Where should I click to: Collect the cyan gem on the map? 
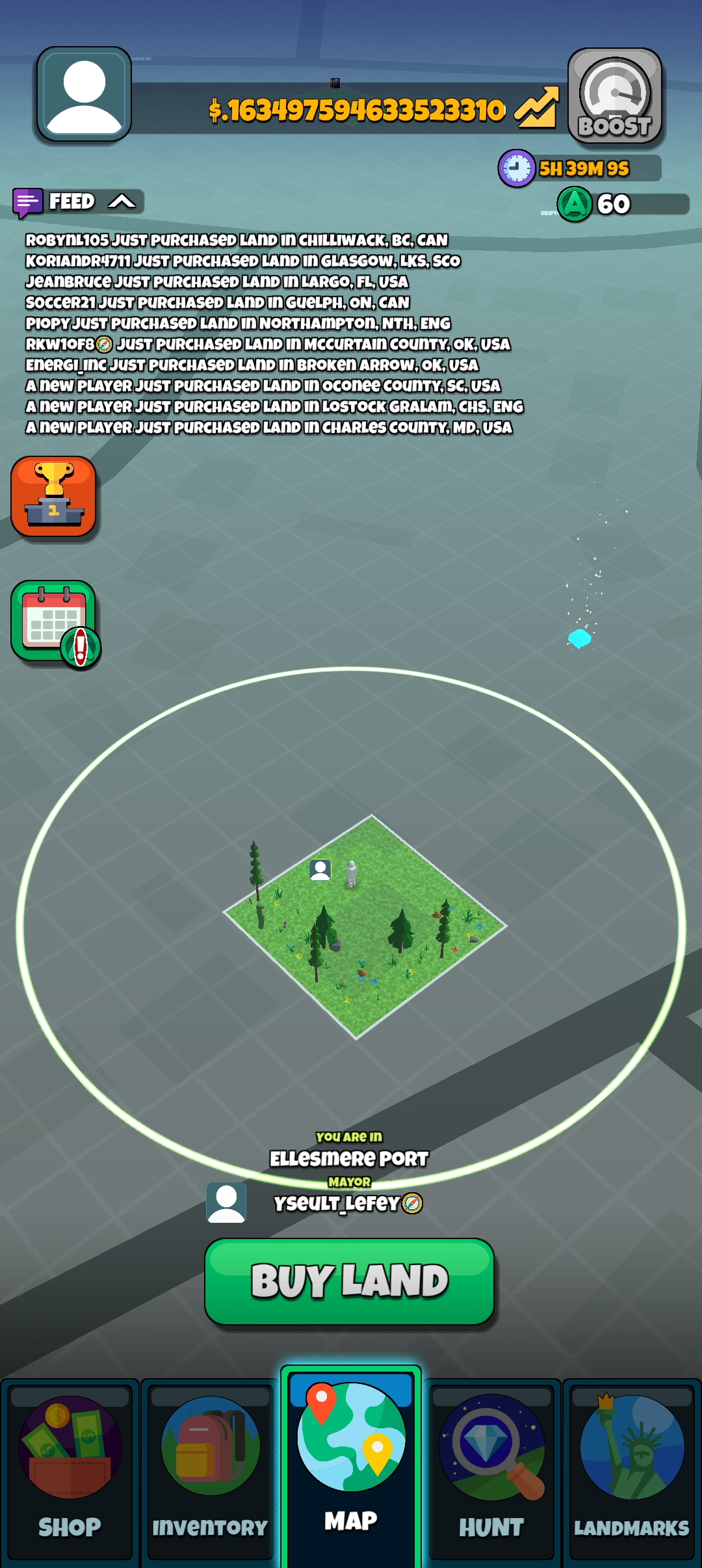click(x=579, y=638)
